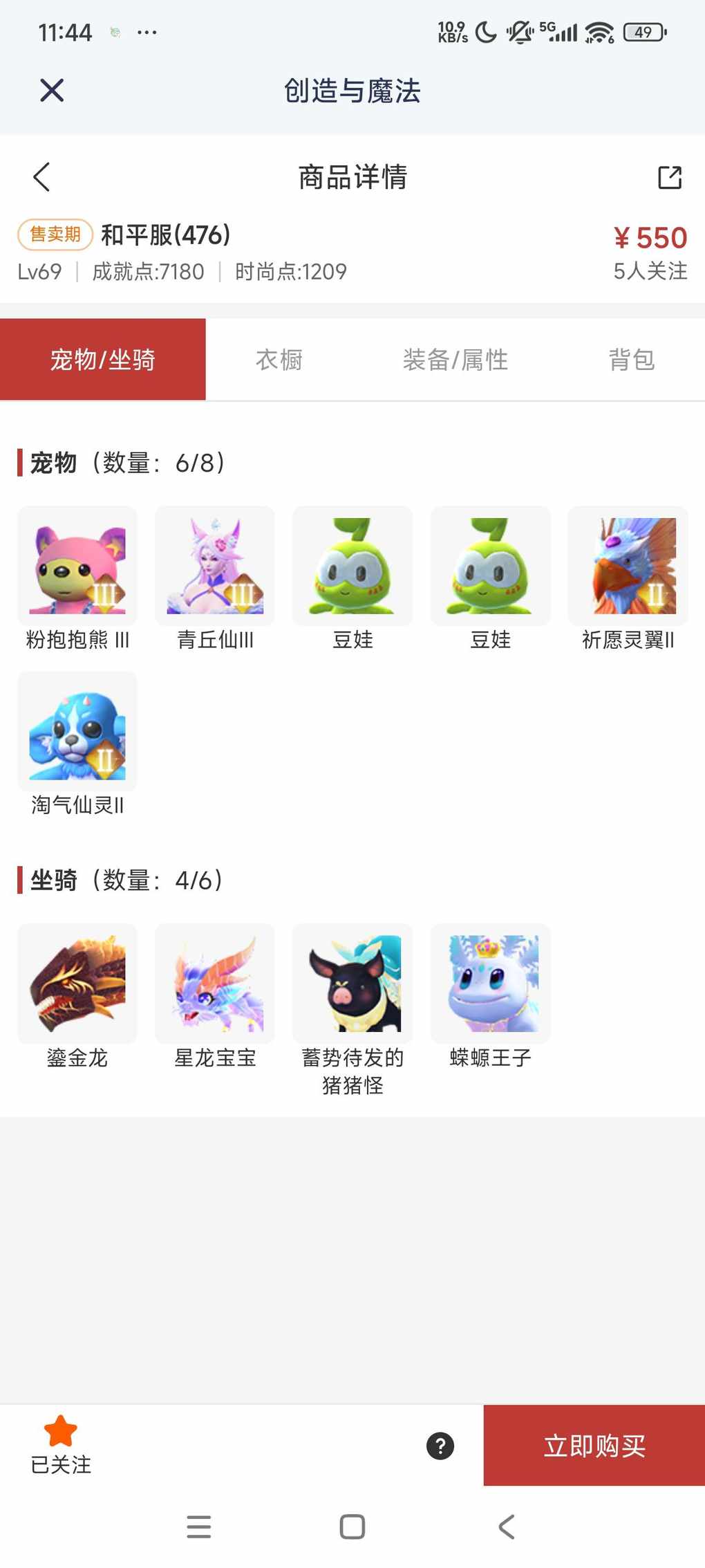Select the 宠物/坐骑 tab
Viewport: 705px width, 1568px height.
coord(103,360)
